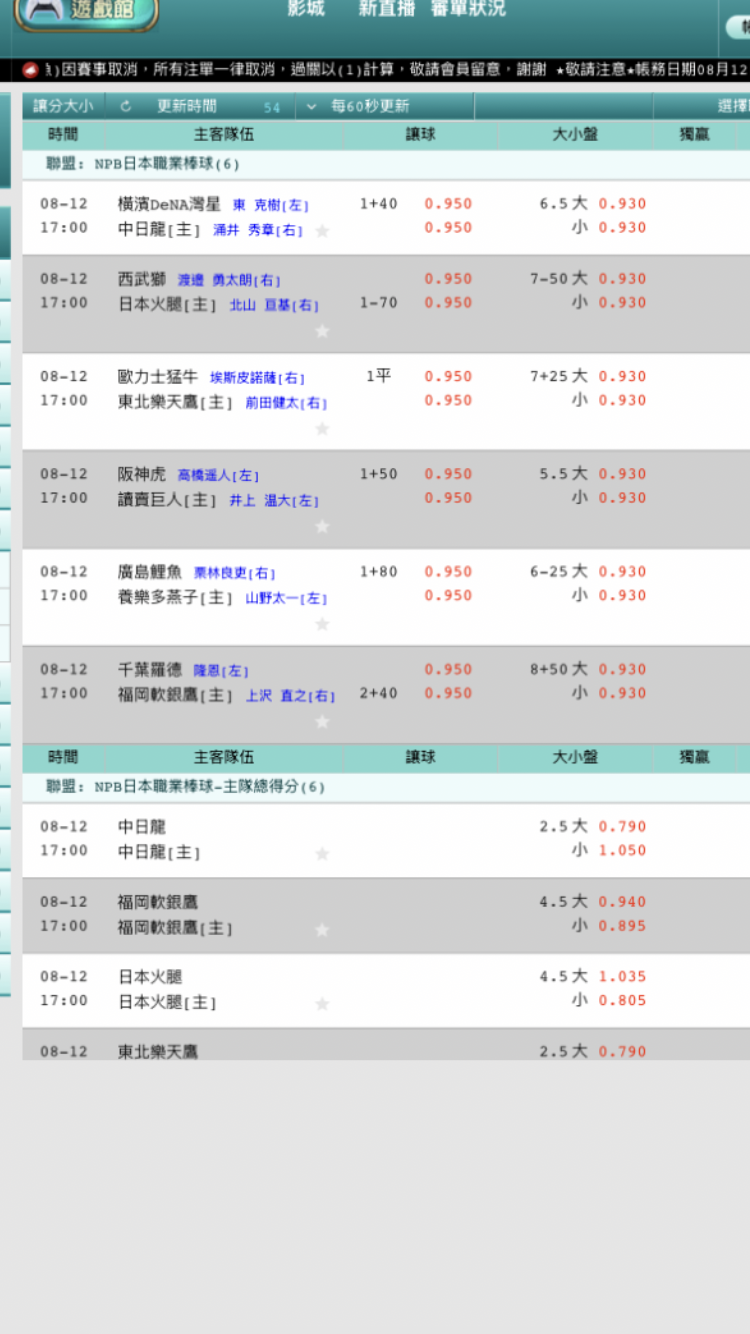Go to the 影城 section
750x1334 pixels.
coord(306,9)
